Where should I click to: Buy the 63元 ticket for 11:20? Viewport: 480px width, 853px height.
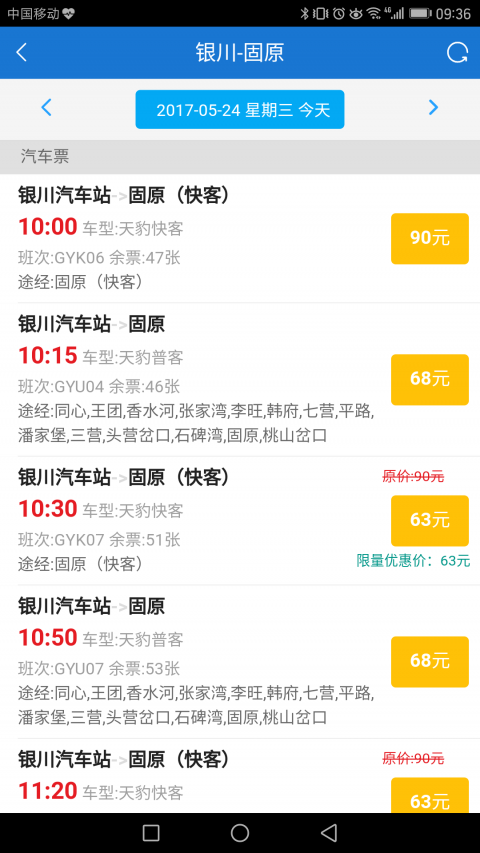[429, 795]
